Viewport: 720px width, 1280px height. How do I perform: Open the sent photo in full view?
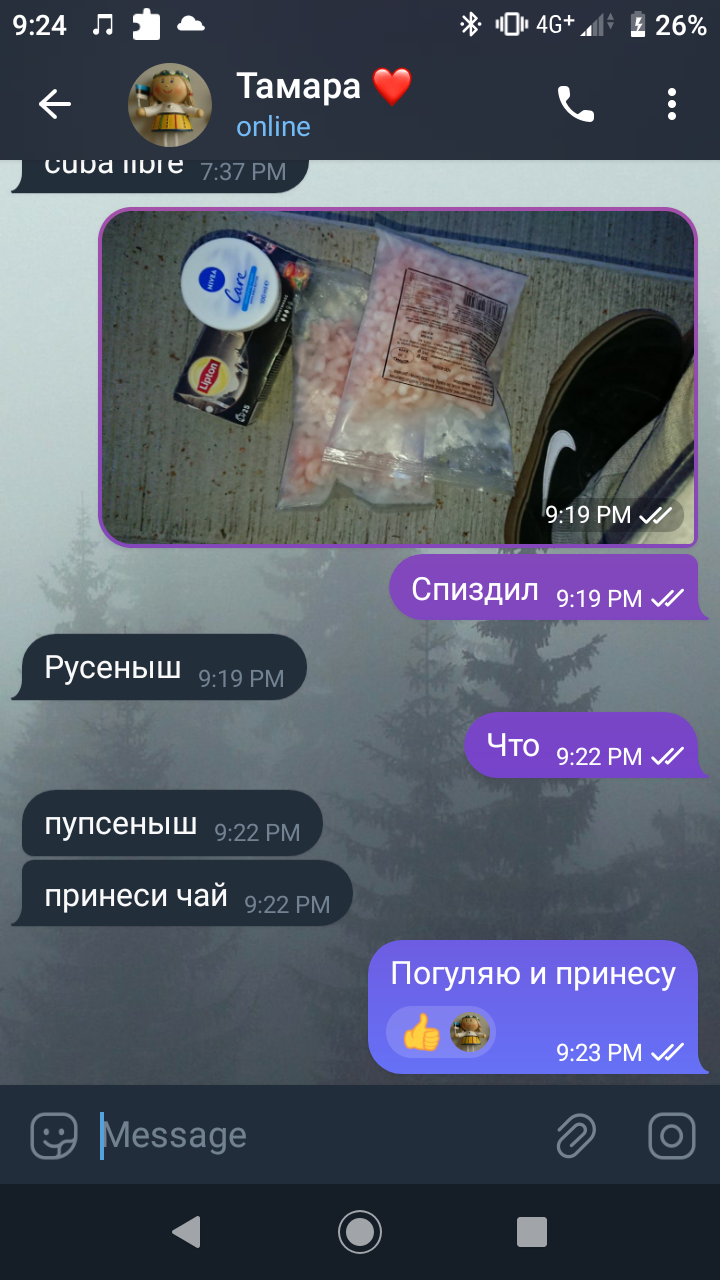tap(398, 377)
